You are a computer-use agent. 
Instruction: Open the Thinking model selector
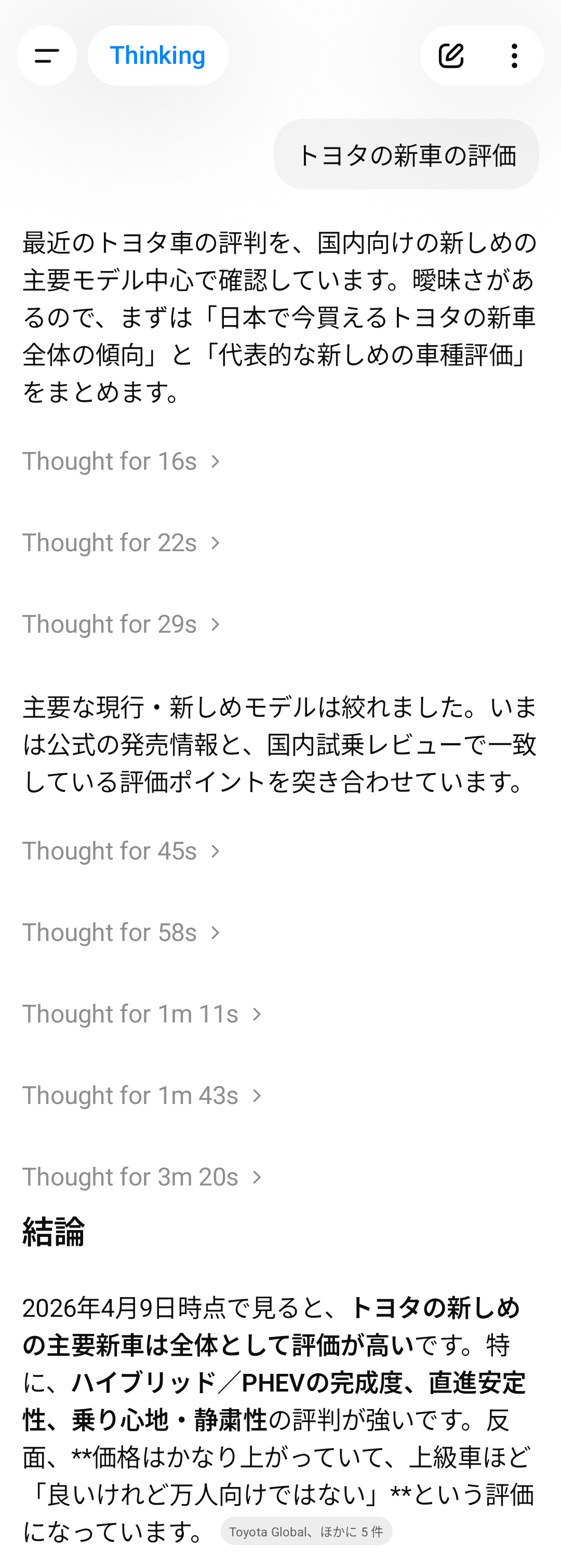(x=158, y=56)
